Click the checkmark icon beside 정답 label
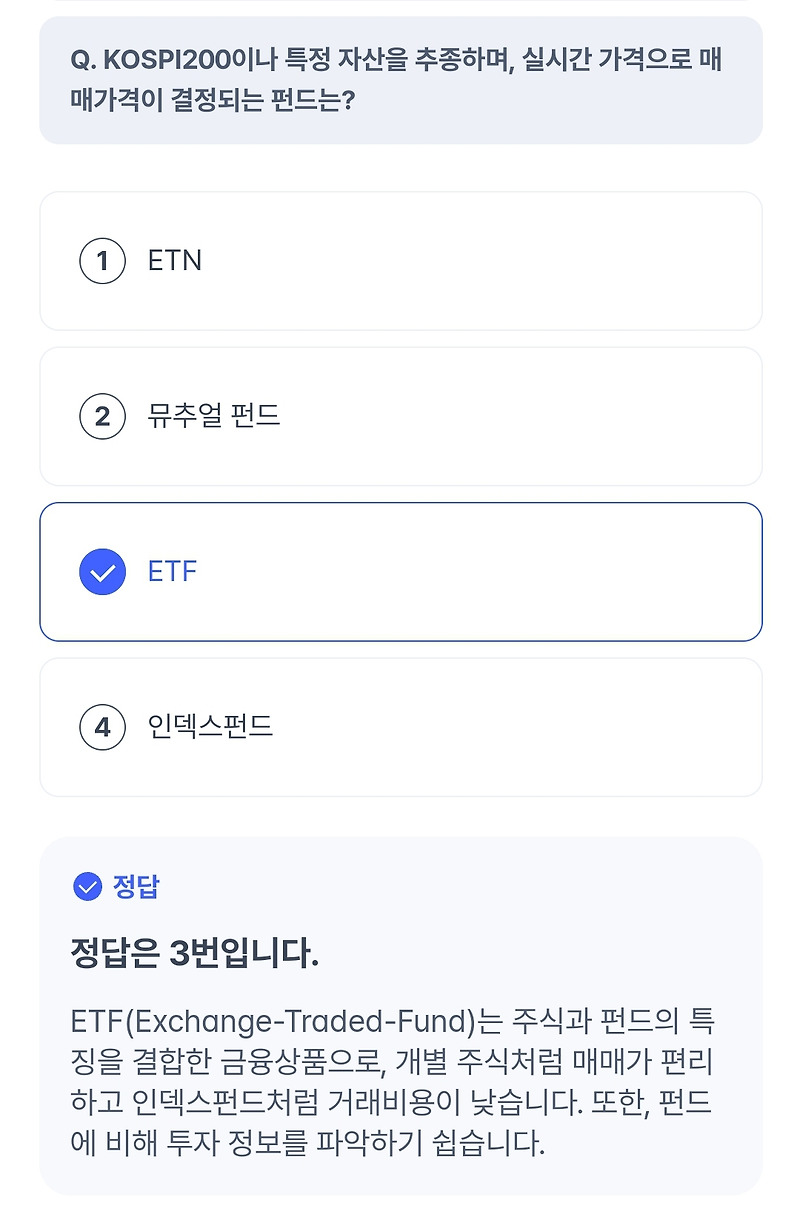The height and width of the screenshot is (1214, 800). pyautogui.click(x=89, y=884)
